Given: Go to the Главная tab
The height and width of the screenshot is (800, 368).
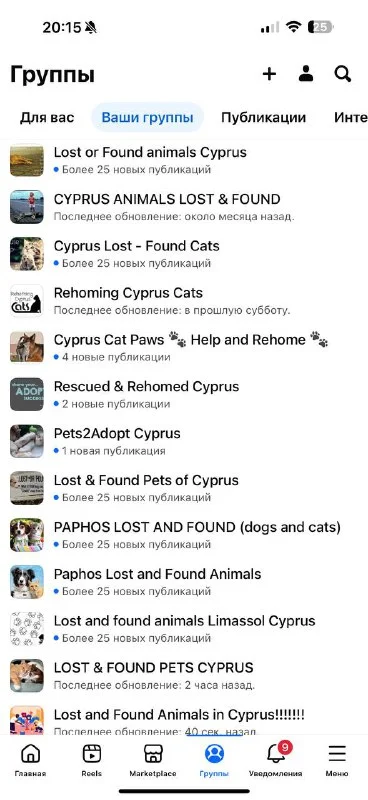Looking at the screenshot, I should pyautogui.click(x=31, y=760).
